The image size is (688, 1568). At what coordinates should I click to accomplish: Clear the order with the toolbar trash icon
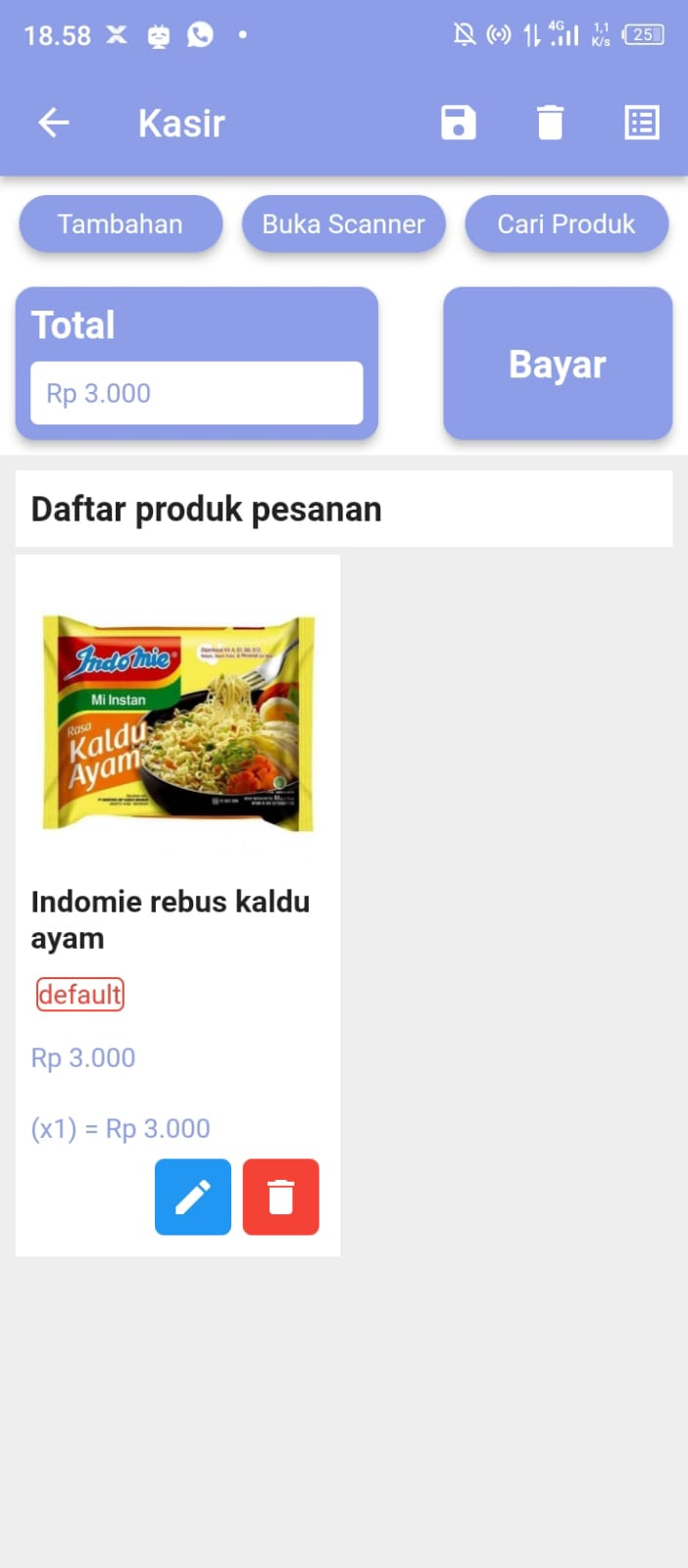click(550, 122)
